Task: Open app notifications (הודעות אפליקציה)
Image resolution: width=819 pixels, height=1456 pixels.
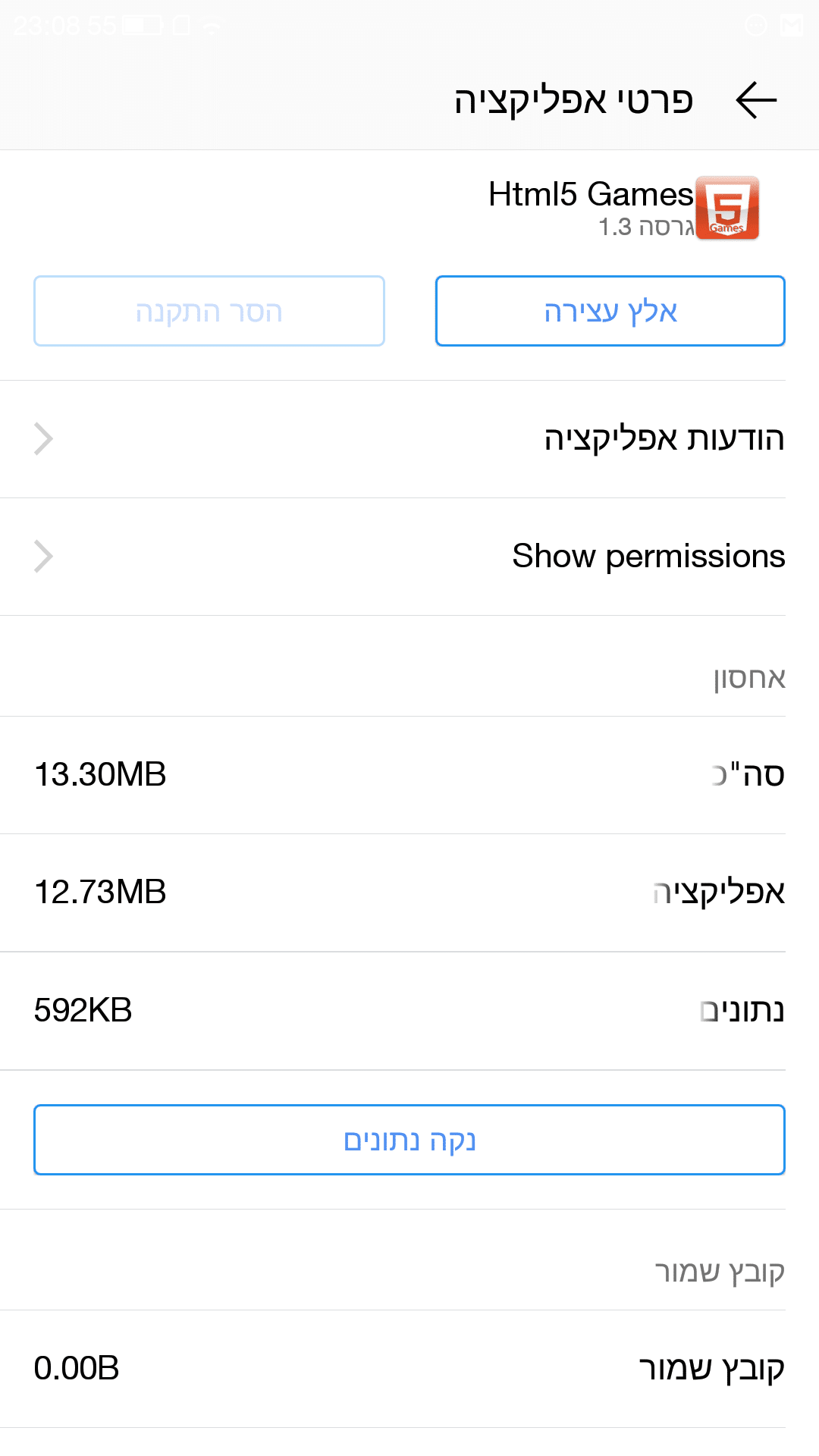Action: click(409, 439)
